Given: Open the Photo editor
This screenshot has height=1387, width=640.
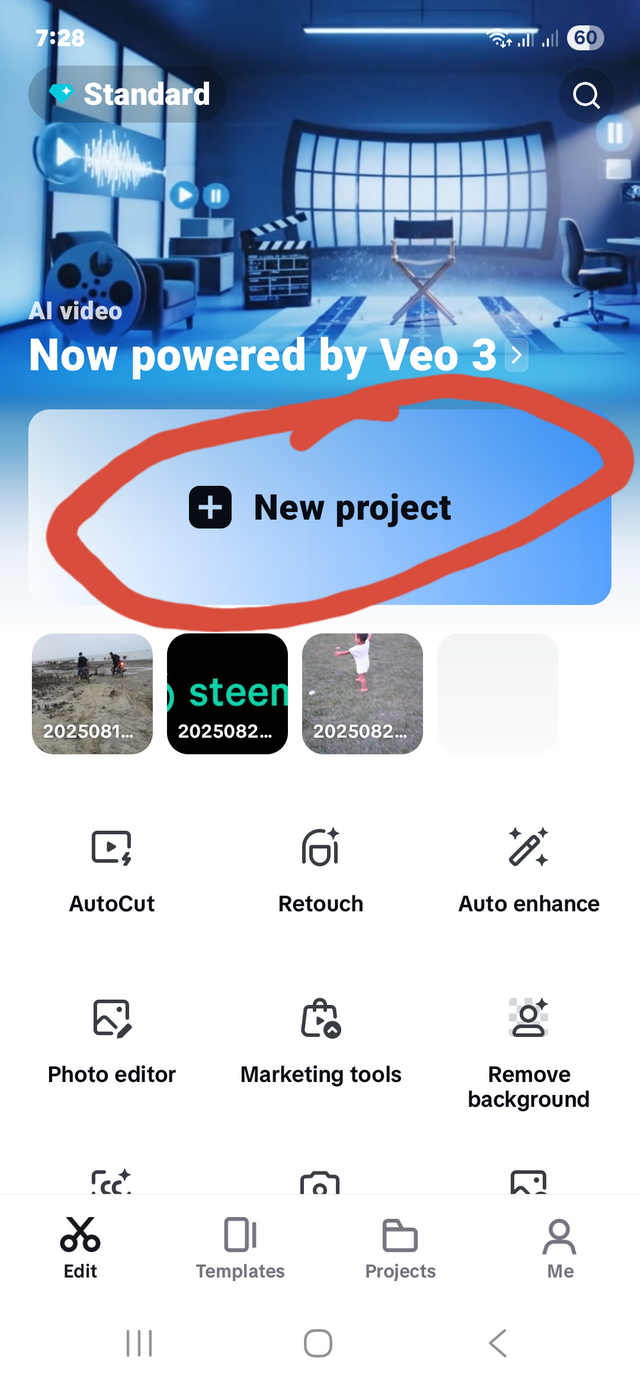Looking at the screenshot, I should click(x=112, y=1040).
